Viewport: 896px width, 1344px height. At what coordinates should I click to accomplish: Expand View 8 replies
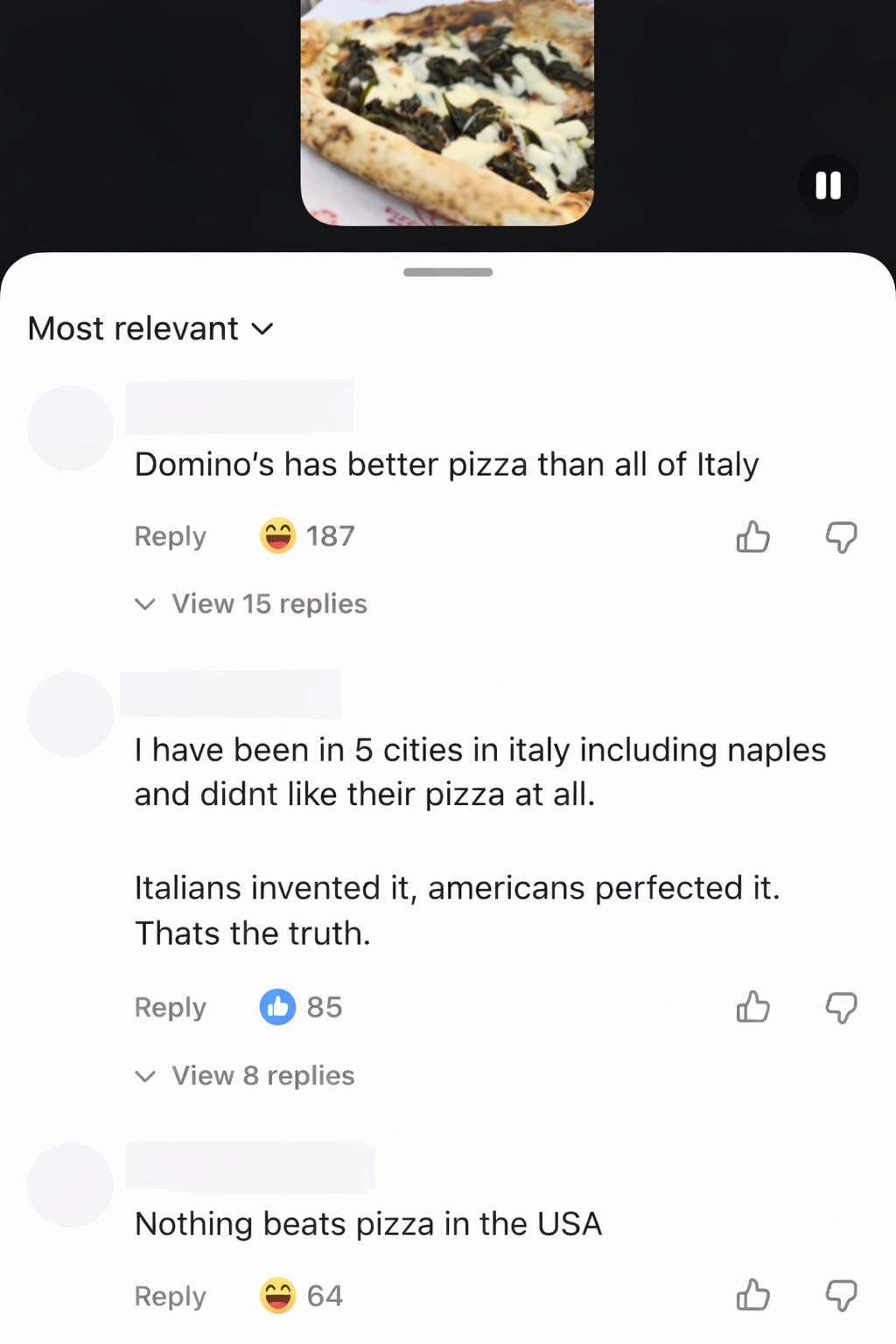[x=245, y=1075]
